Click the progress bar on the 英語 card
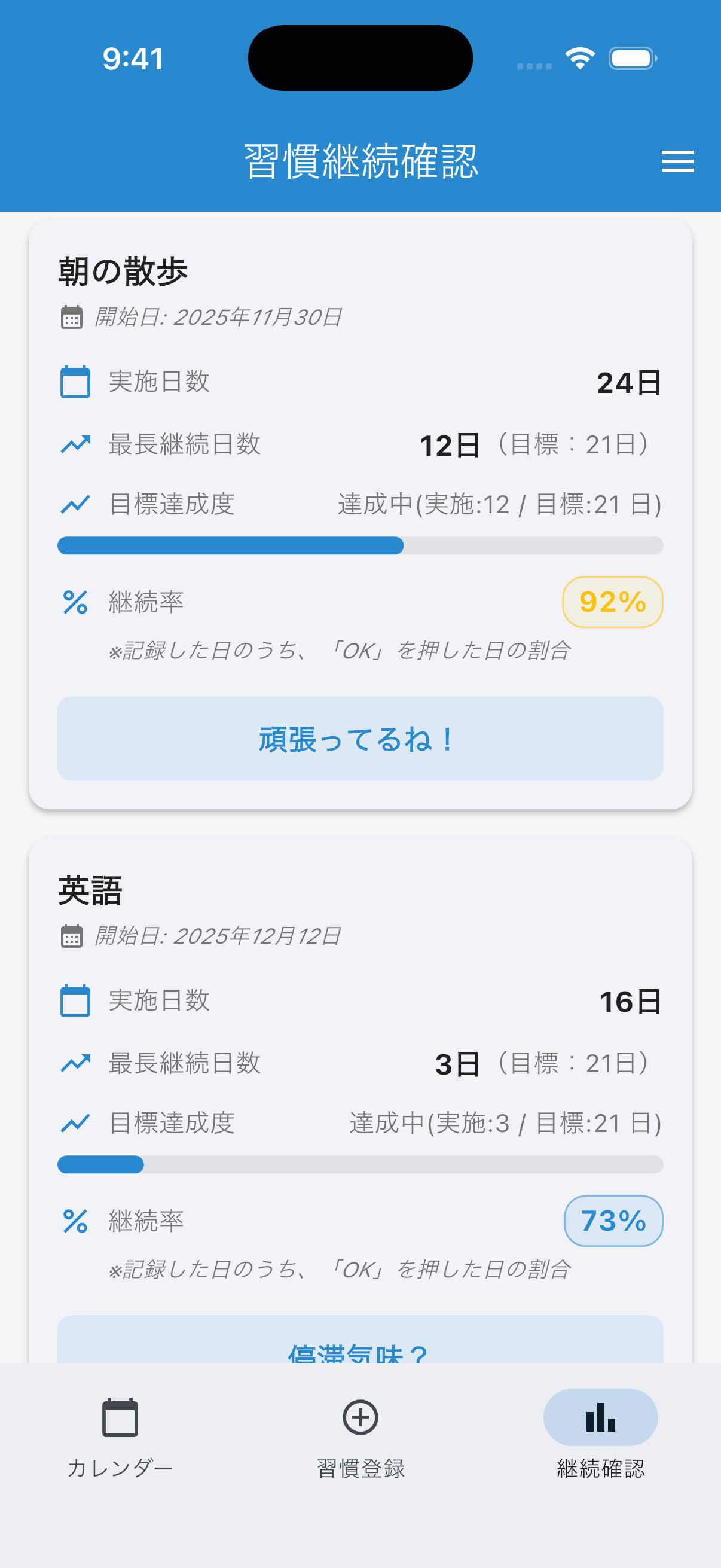This screenshot has width=721, height=1568. click(x=359, y=1164)
